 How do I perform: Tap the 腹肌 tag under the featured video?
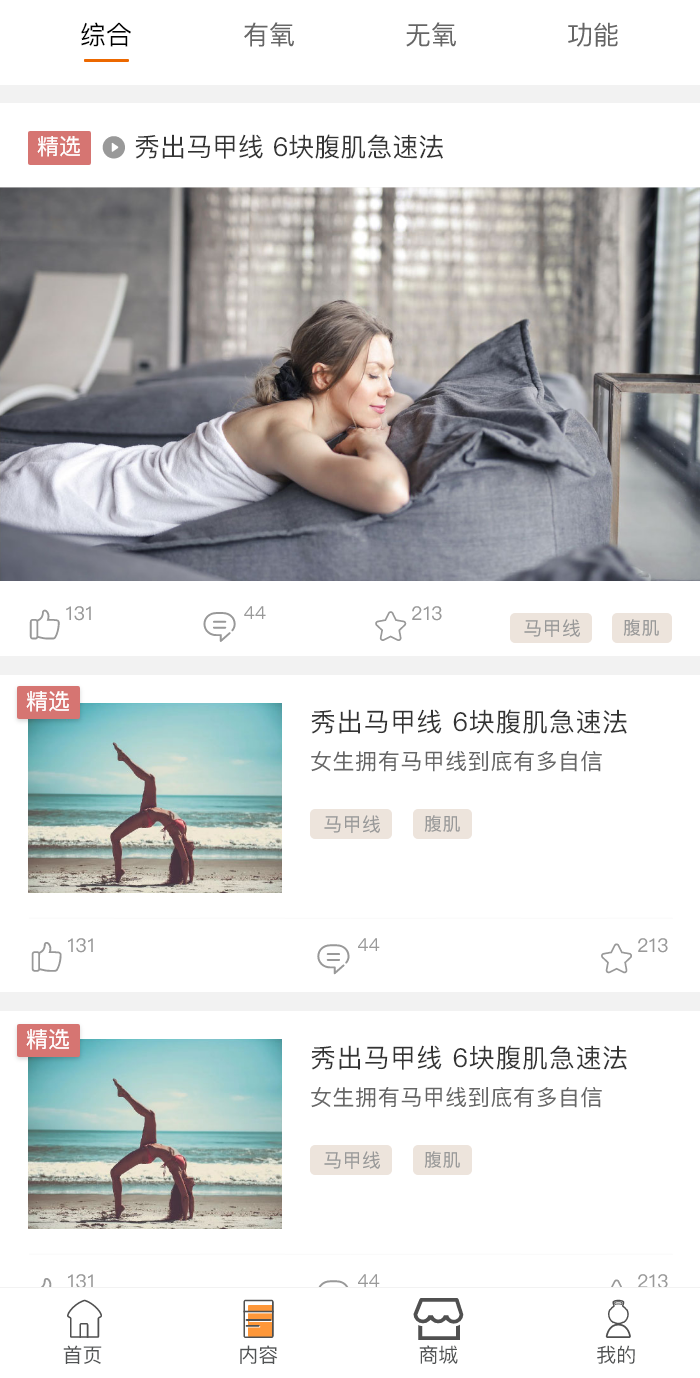(x=641, y=628)
